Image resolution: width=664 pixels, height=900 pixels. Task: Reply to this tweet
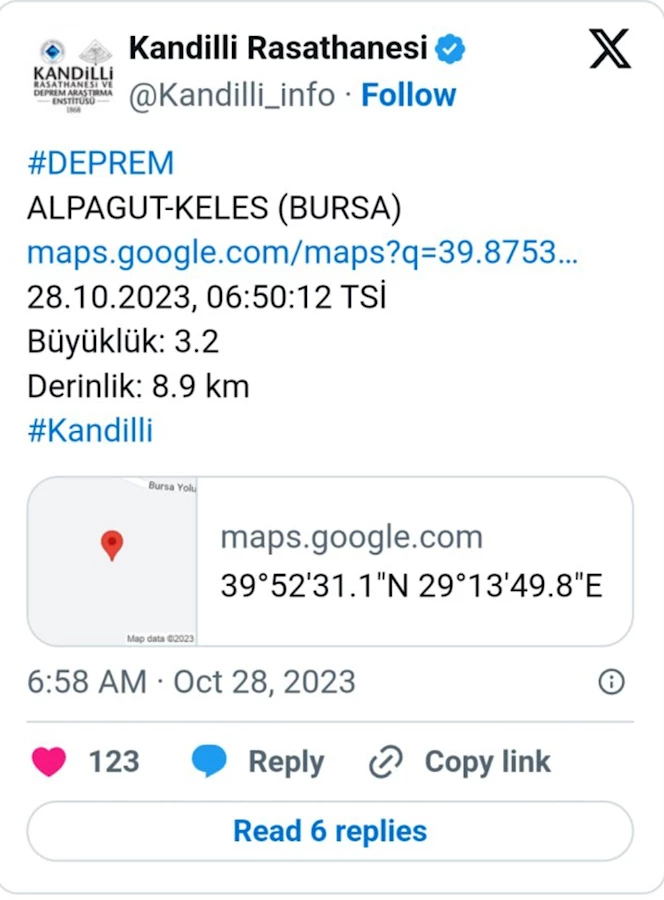(x=258, y=761)
